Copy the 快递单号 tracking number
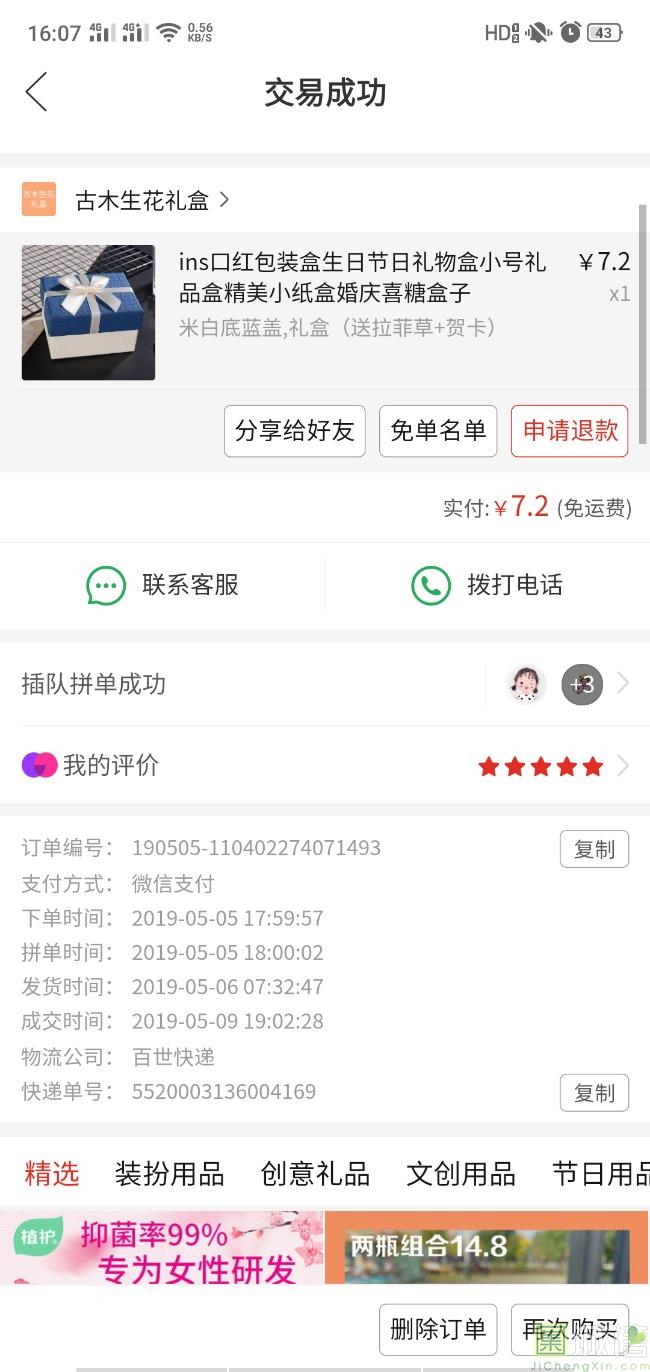Screen dimensions: 650x1372 pos(594,1093)
